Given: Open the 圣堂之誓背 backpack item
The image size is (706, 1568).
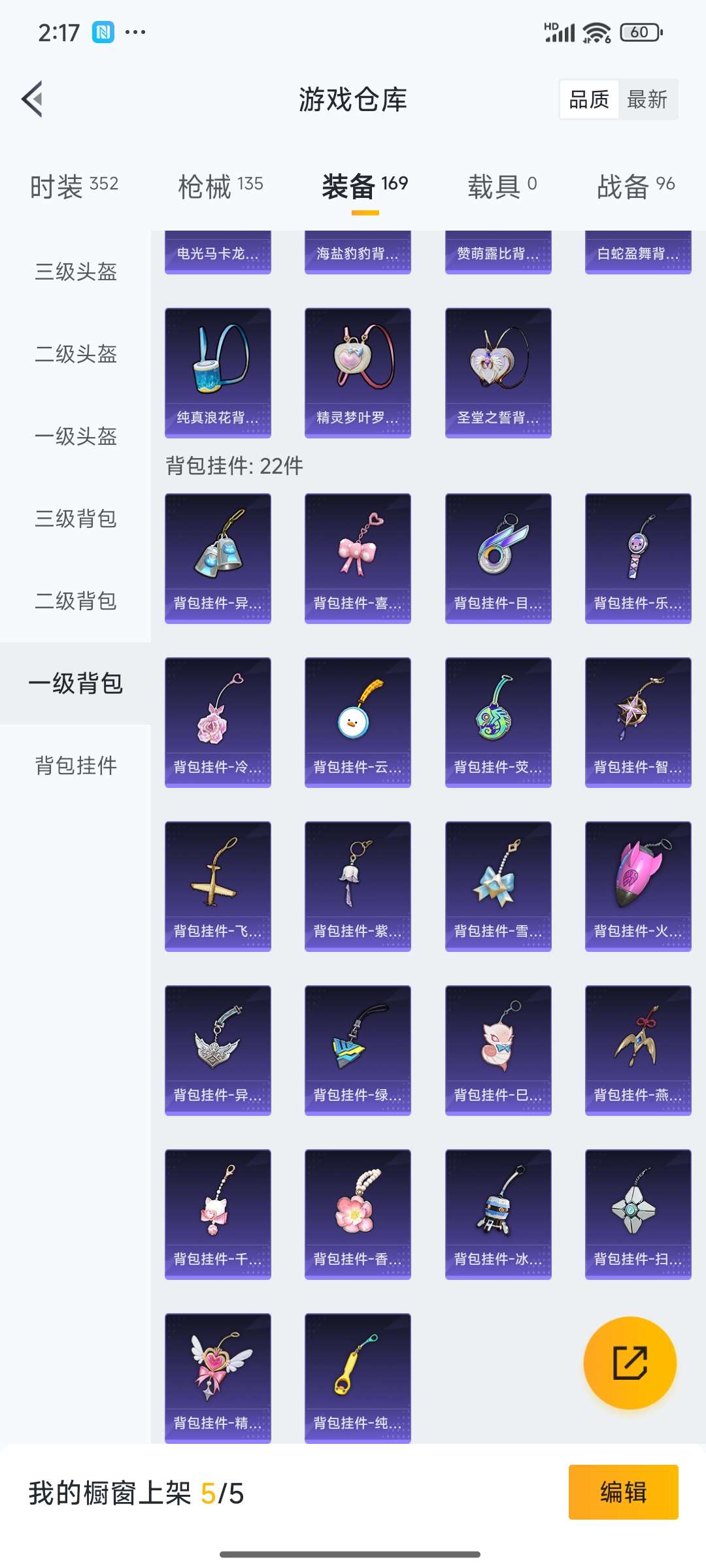Looking at the screenshot, I should click(498, 372).
